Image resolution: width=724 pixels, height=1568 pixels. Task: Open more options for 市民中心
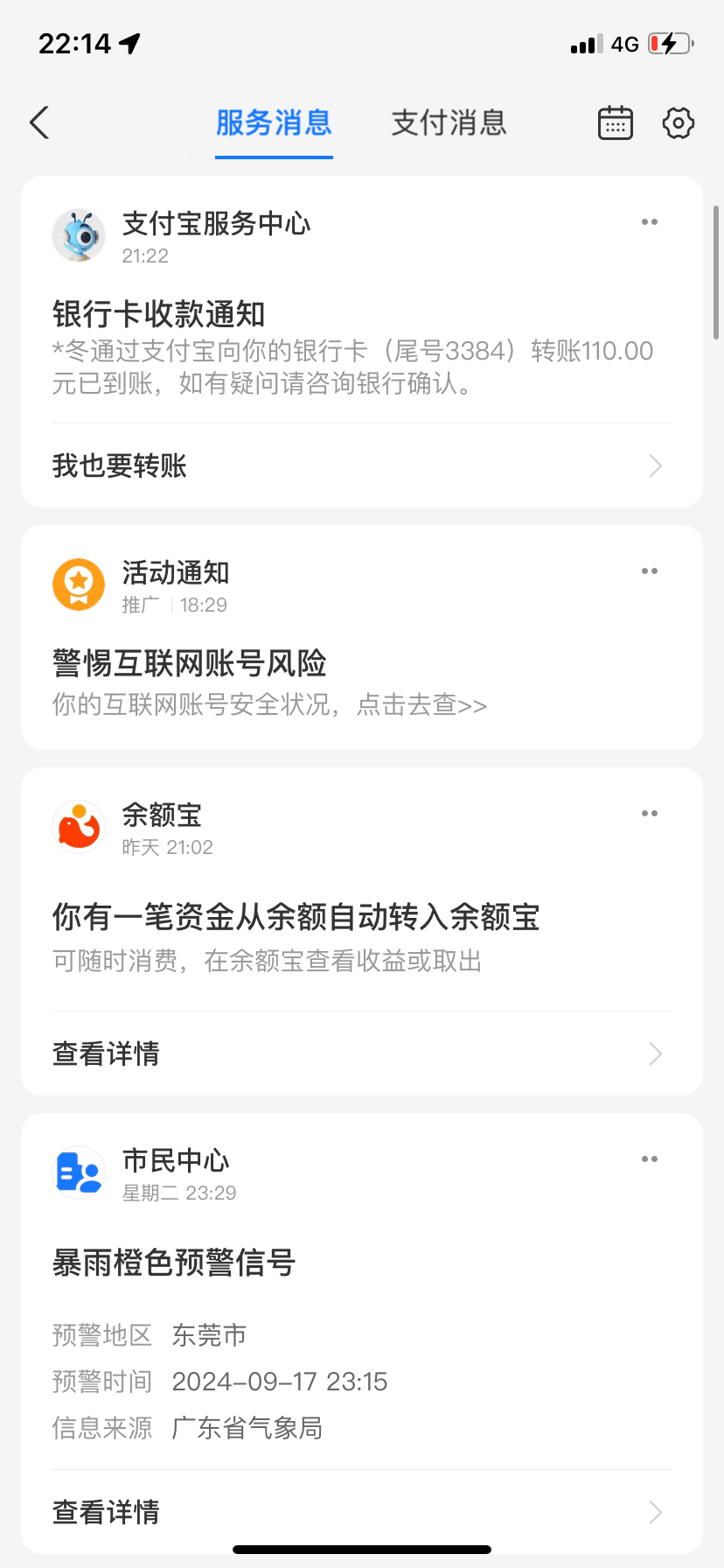click(649, 1159)
